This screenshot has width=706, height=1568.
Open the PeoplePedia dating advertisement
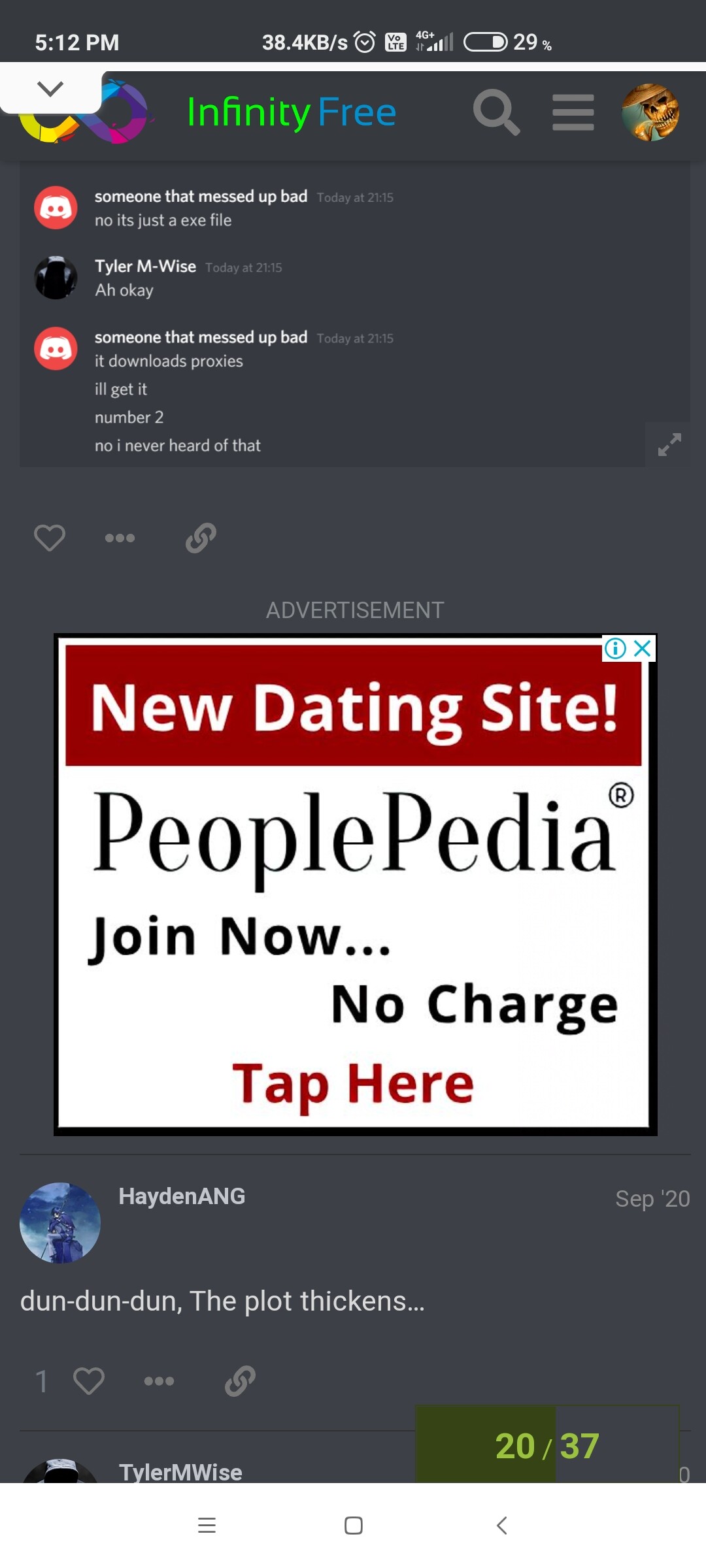[354, 915]
